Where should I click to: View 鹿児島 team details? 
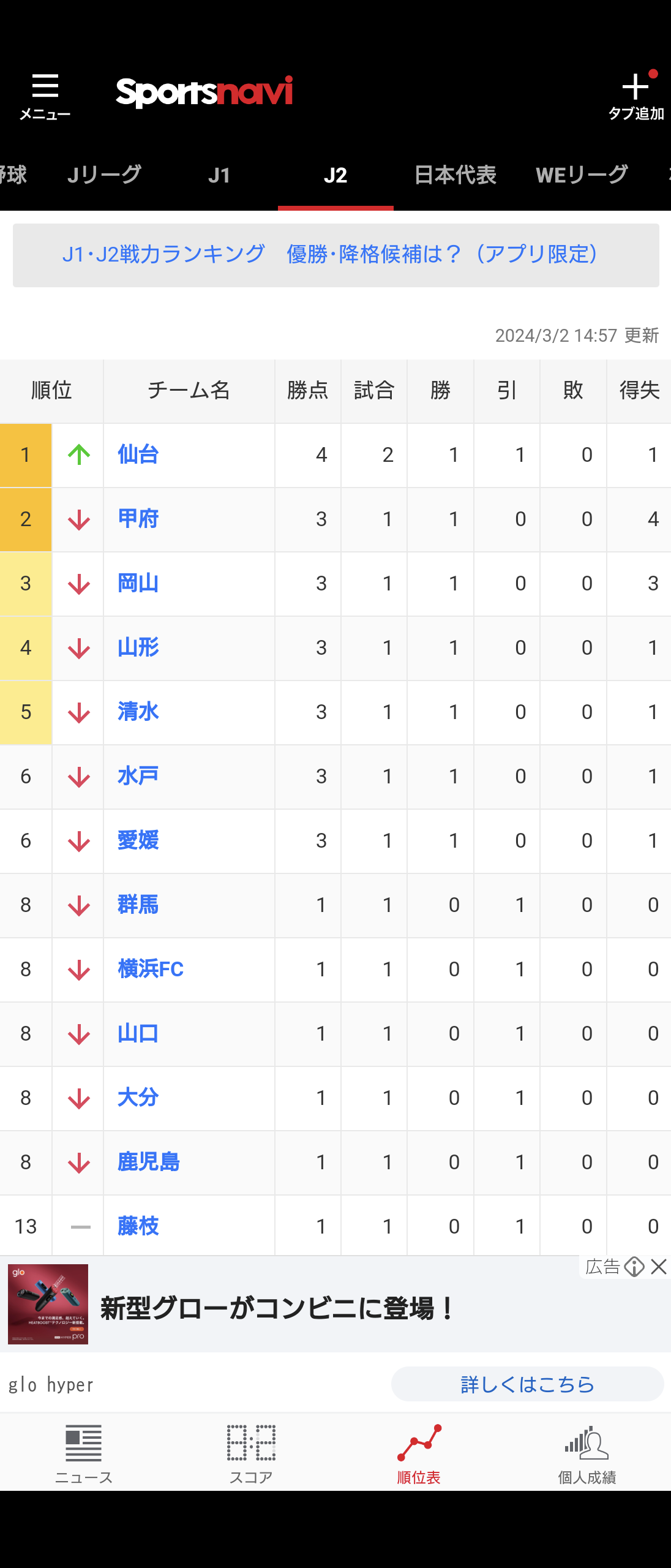(149, 1162)
